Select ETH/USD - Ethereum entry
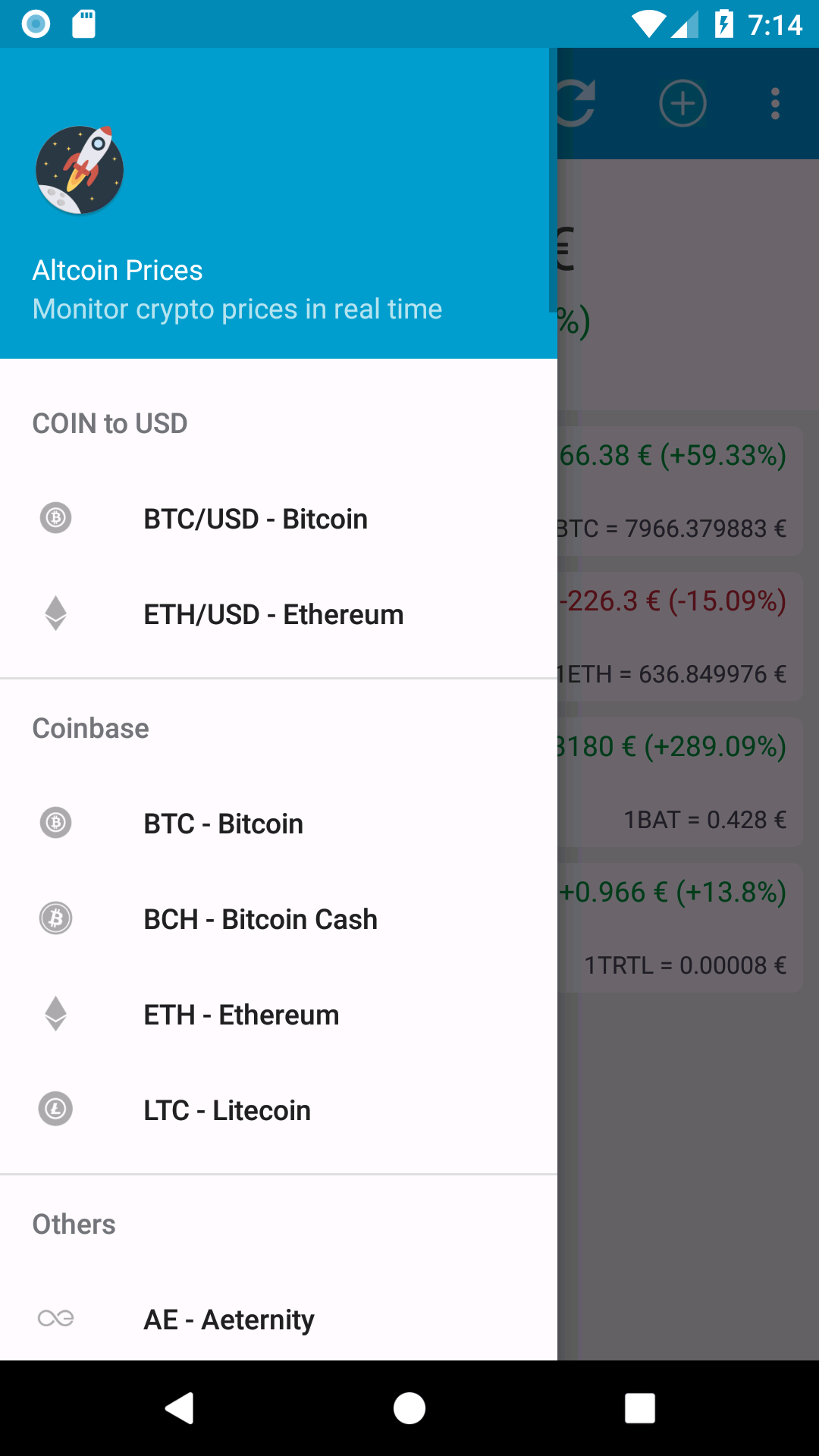The width and height of the screenshot is (819, 1456). click(273, 614)
